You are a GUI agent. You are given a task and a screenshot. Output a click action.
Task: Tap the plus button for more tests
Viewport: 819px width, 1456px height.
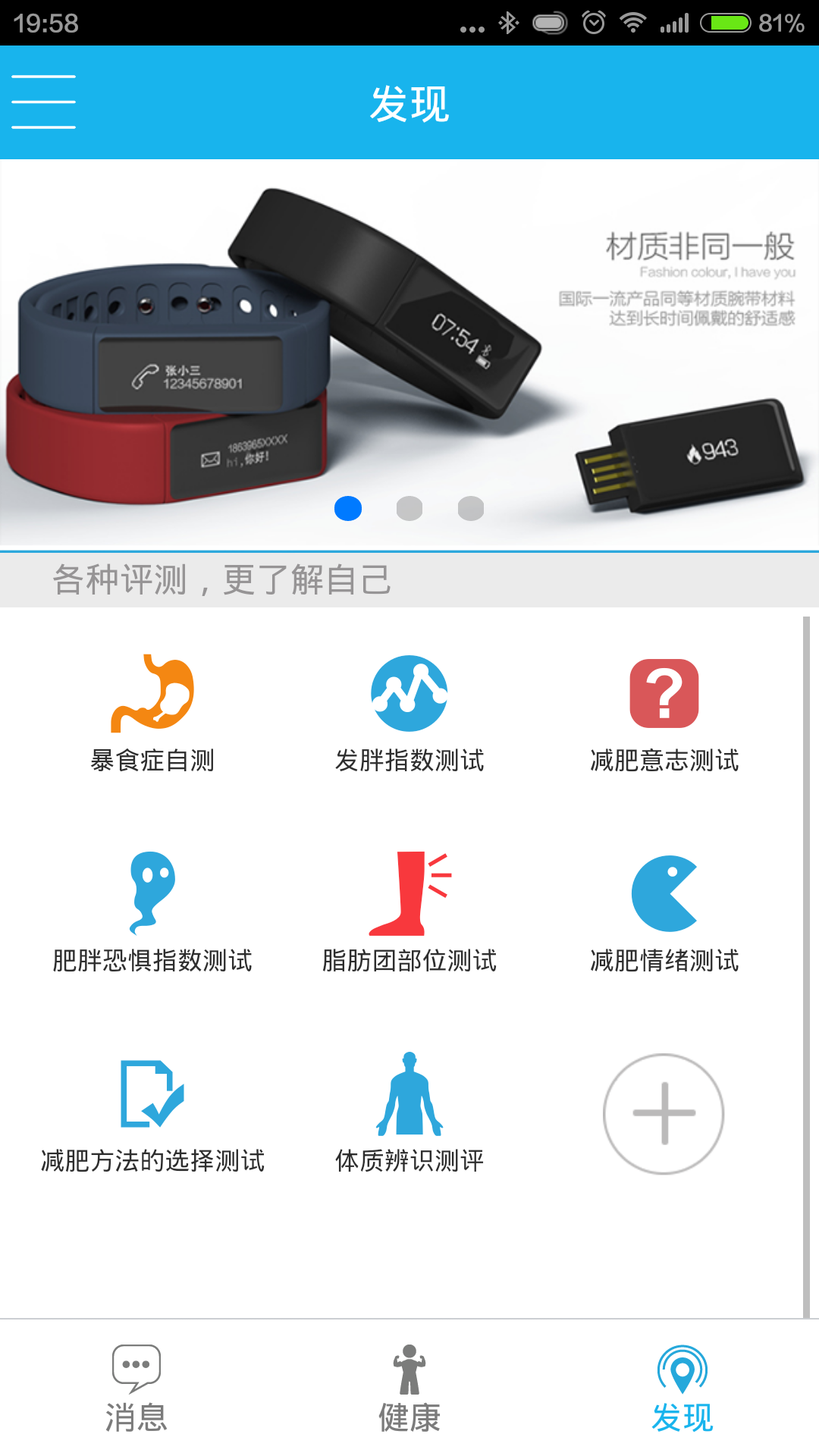[x=664, y=1114]
